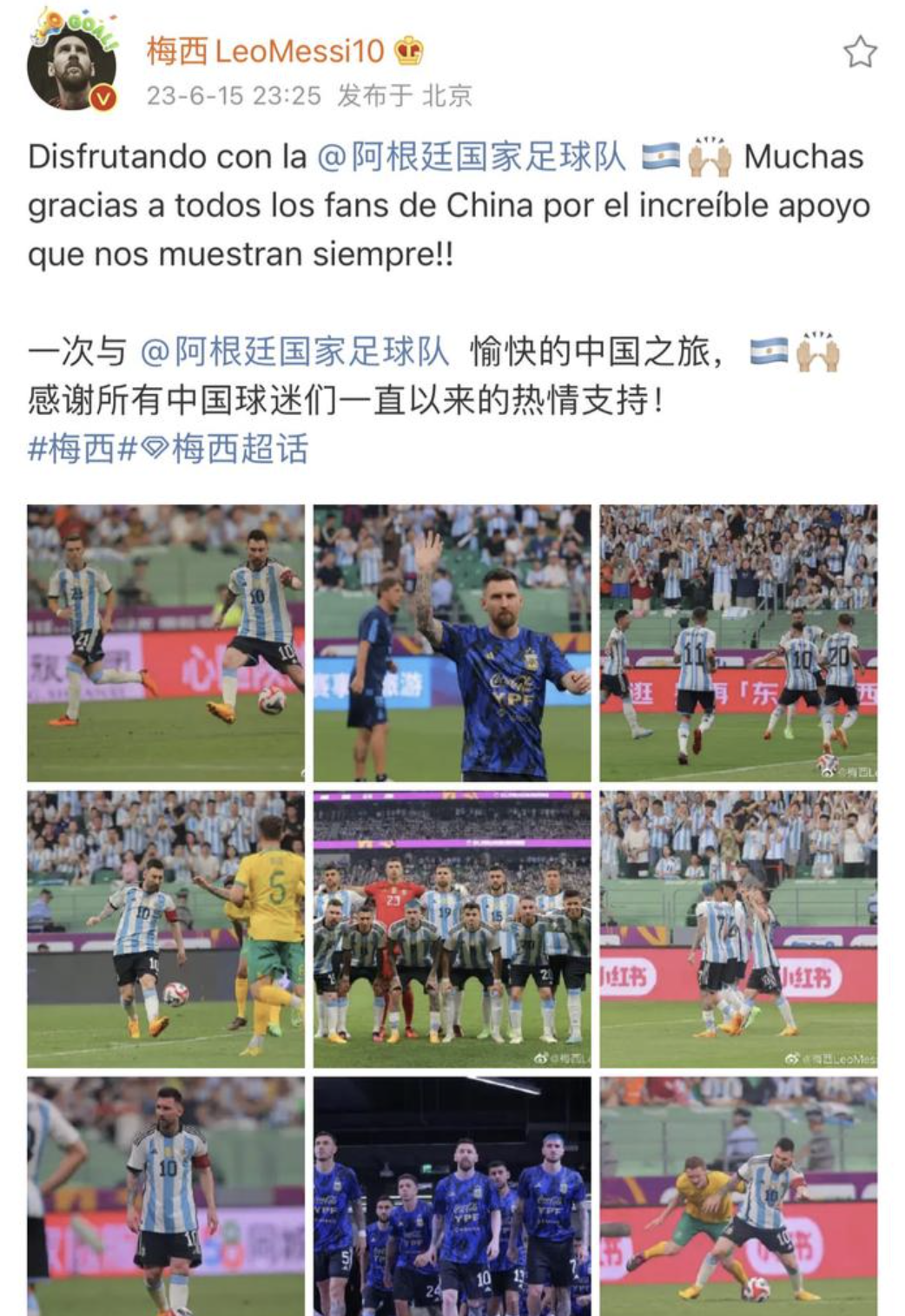Open photo of players 11, 10 and 20 celebrating

click(x=738, y=642)
